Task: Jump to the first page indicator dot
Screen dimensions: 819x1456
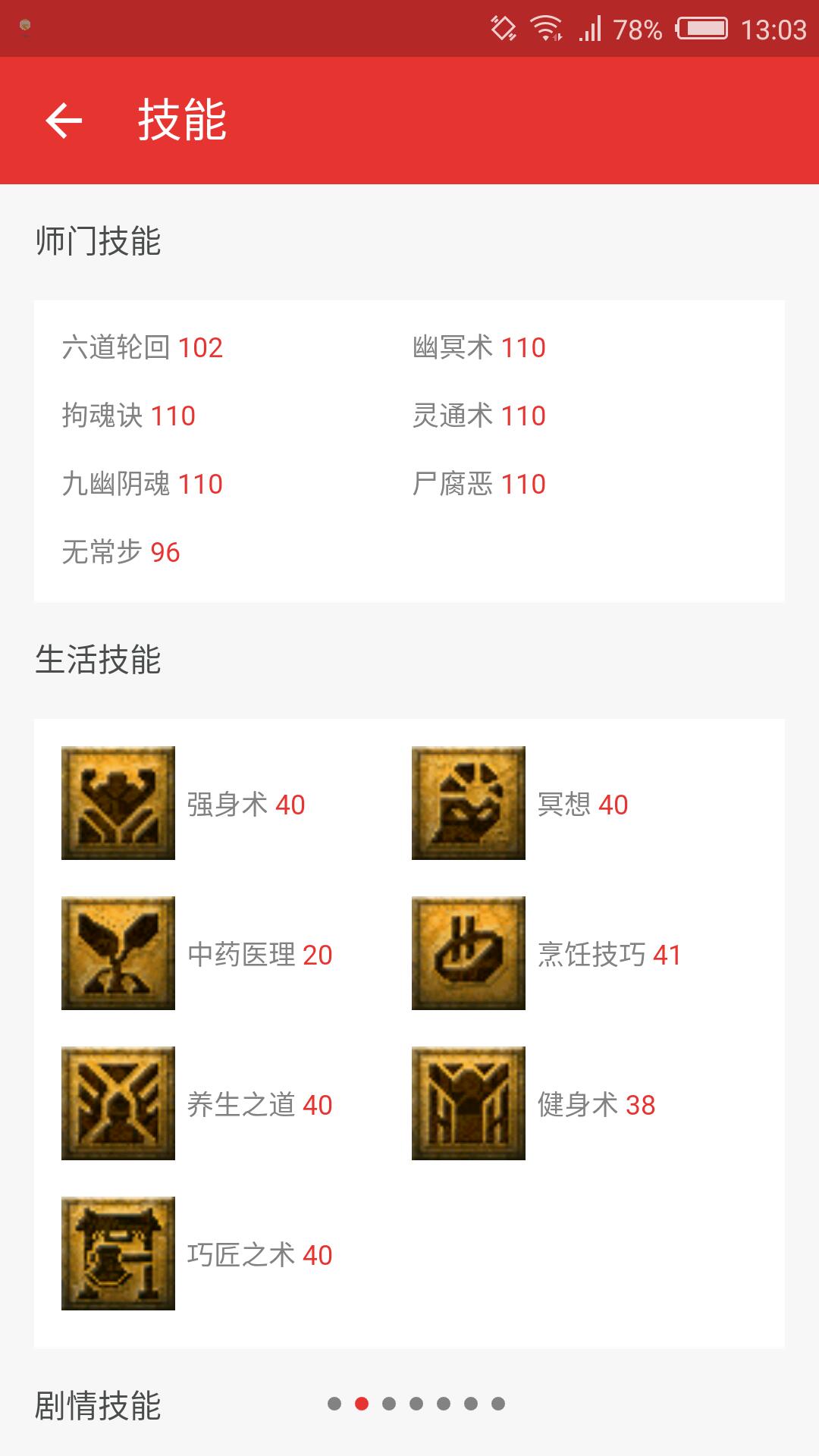Action: tap(334, 1404)
